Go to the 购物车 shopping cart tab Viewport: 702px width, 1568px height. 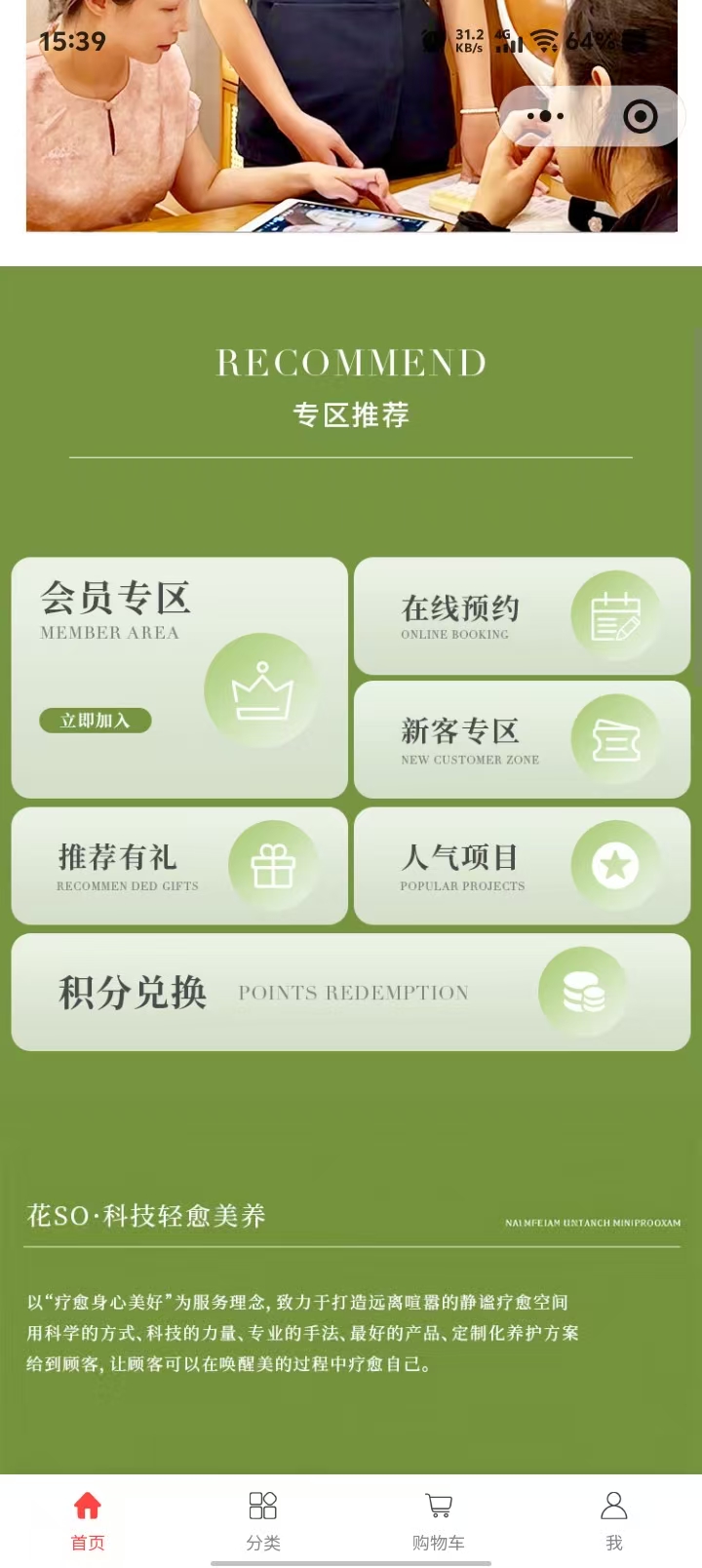439,1519
